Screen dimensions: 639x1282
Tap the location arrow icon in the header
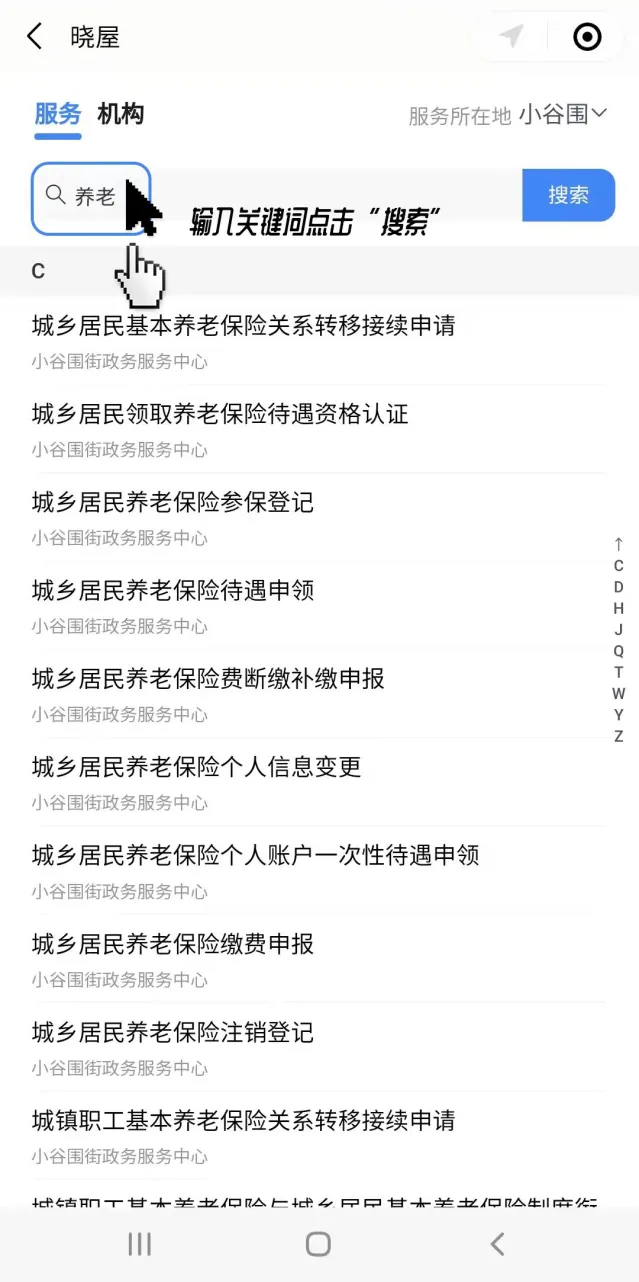[511, 37]
